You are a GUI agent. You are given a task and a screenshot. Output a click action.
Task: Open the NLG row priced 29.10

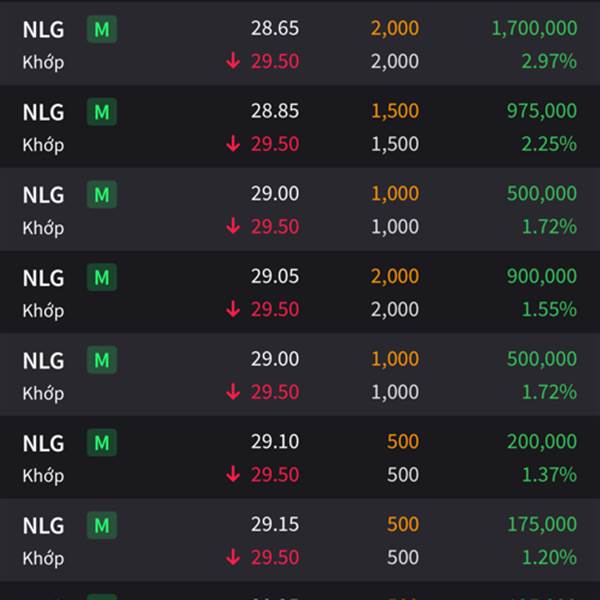coord(300,458)
